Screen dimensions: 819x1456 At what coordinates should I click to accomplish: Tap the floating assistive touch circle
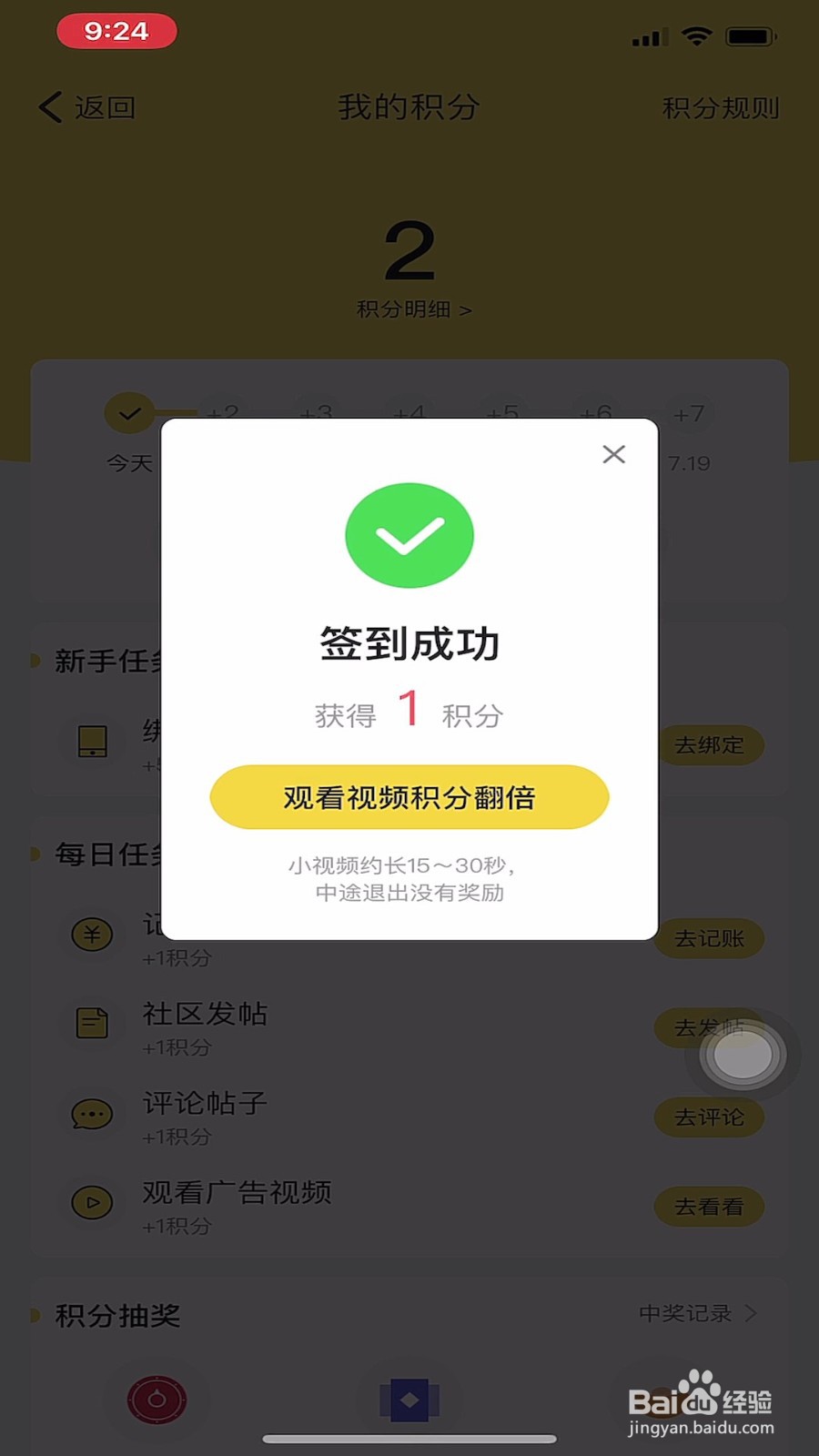point(743,1053)
